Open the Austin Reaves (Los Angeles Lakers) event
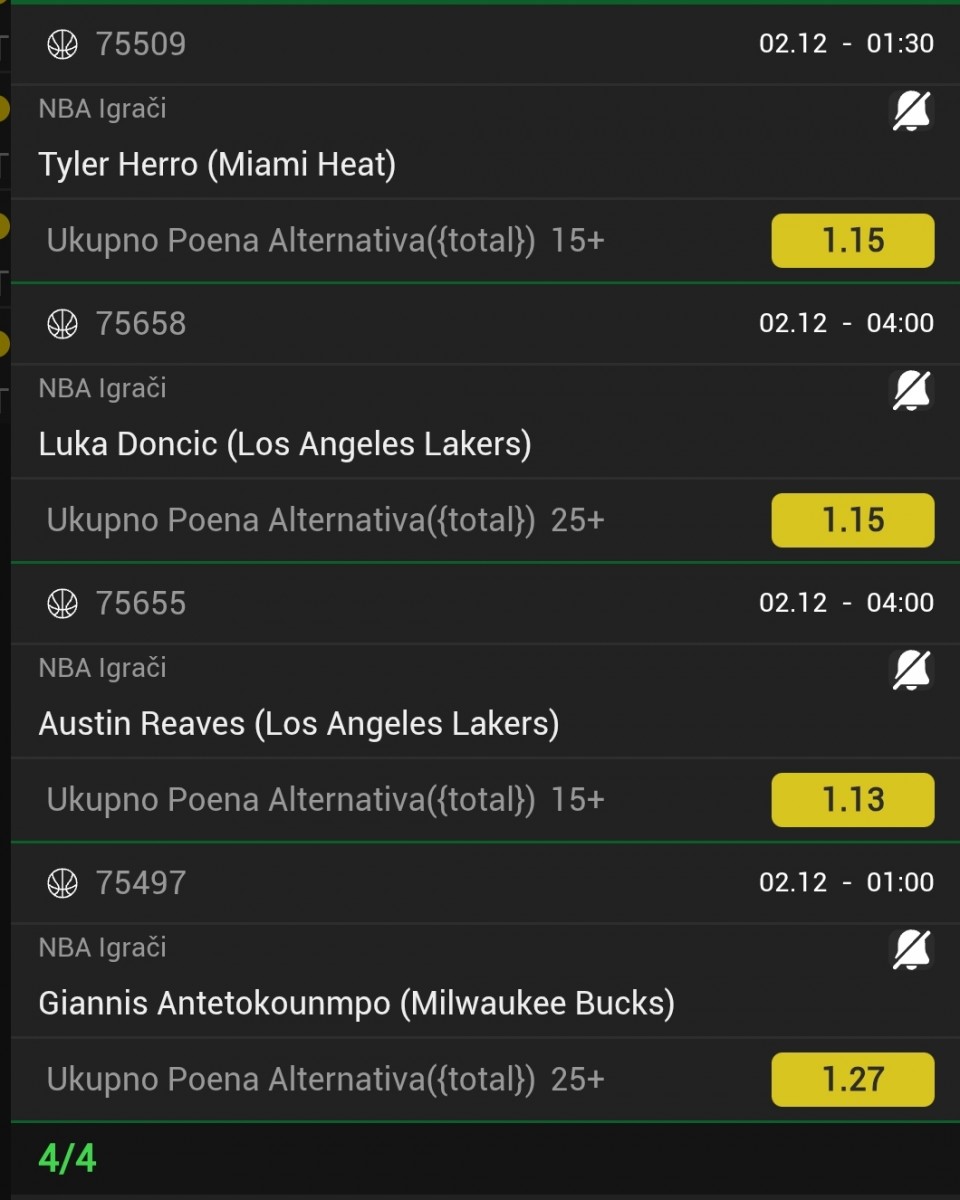Image resolution: width=960 pixels, height=1200 pixels. 298,724
